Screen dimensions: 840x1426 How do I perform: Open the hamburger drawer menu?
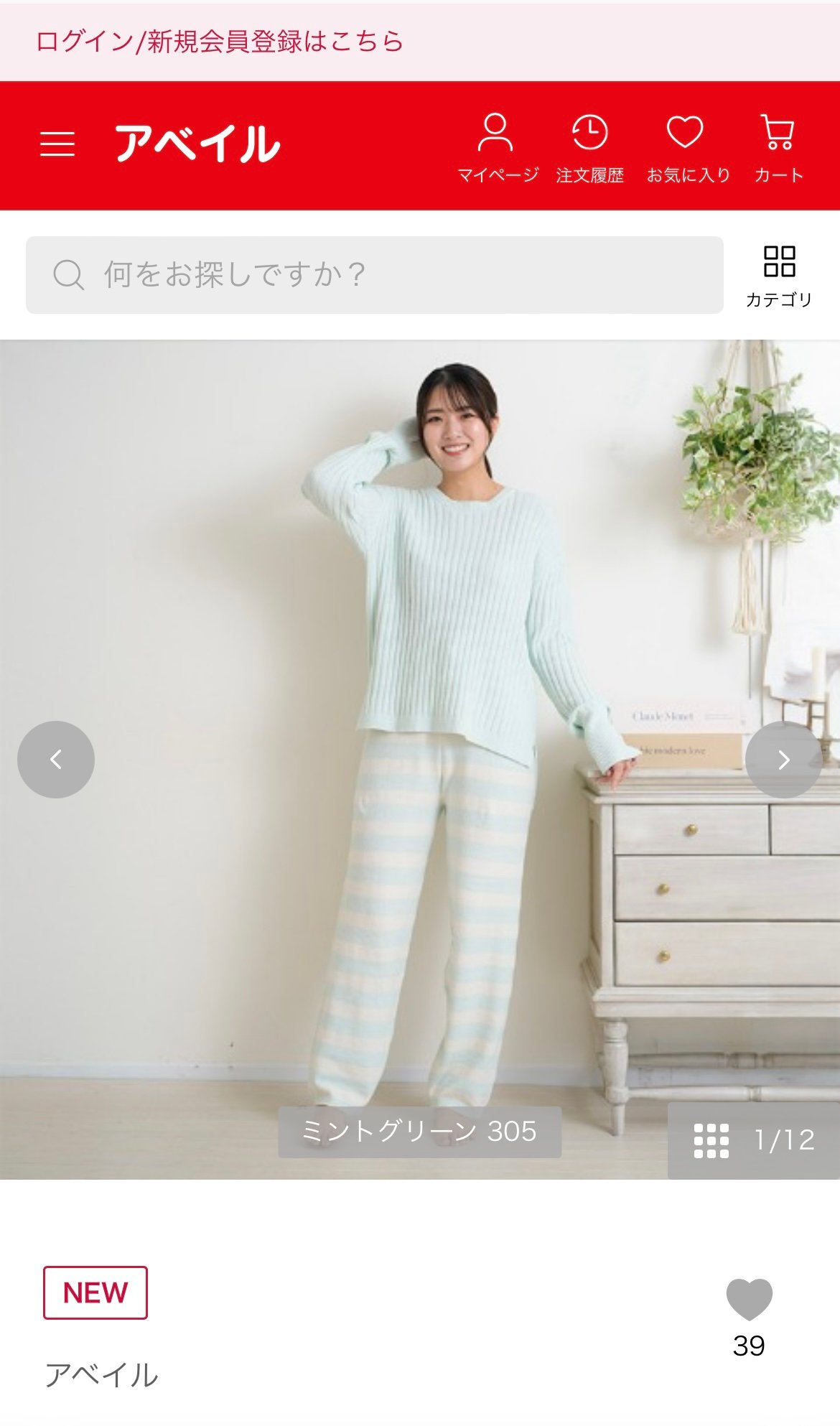point(57,144)
